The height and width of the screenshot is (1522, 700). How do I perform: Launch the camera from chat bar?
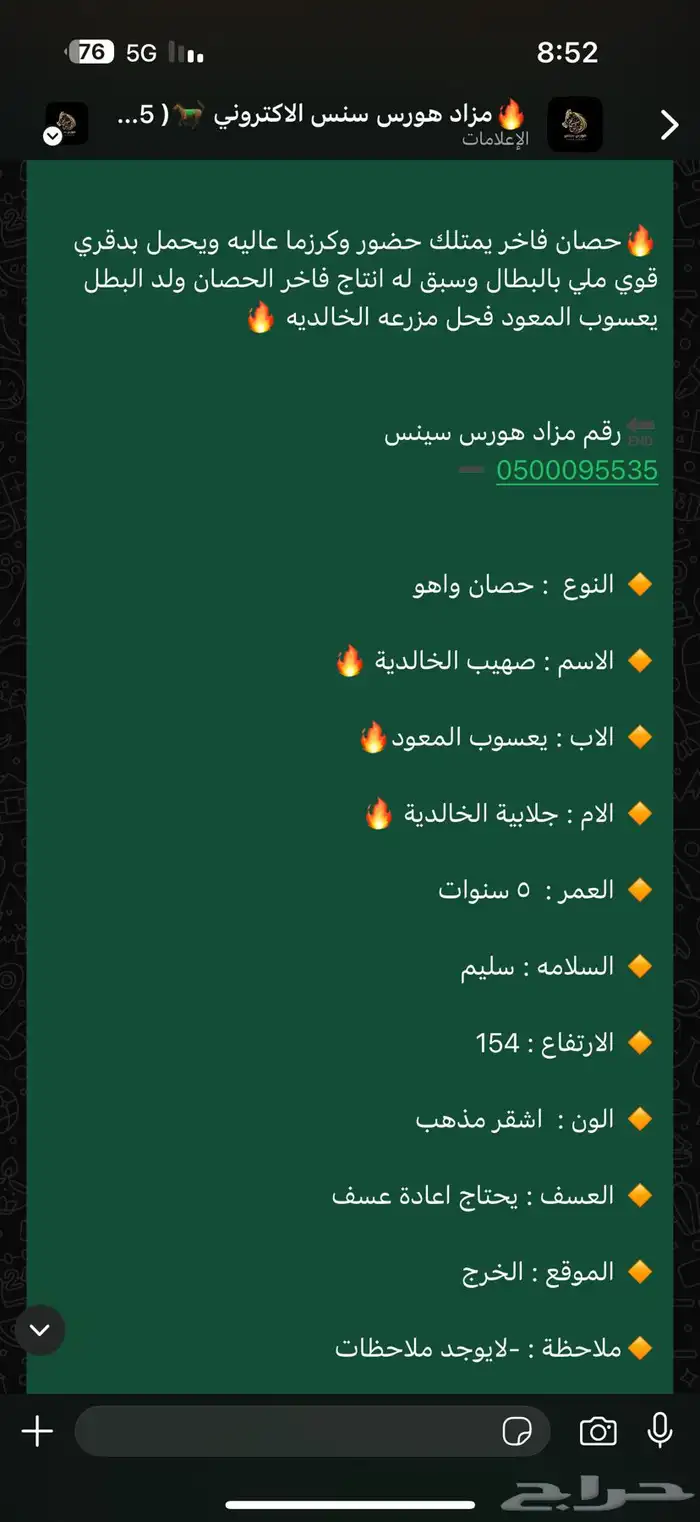598,1431
